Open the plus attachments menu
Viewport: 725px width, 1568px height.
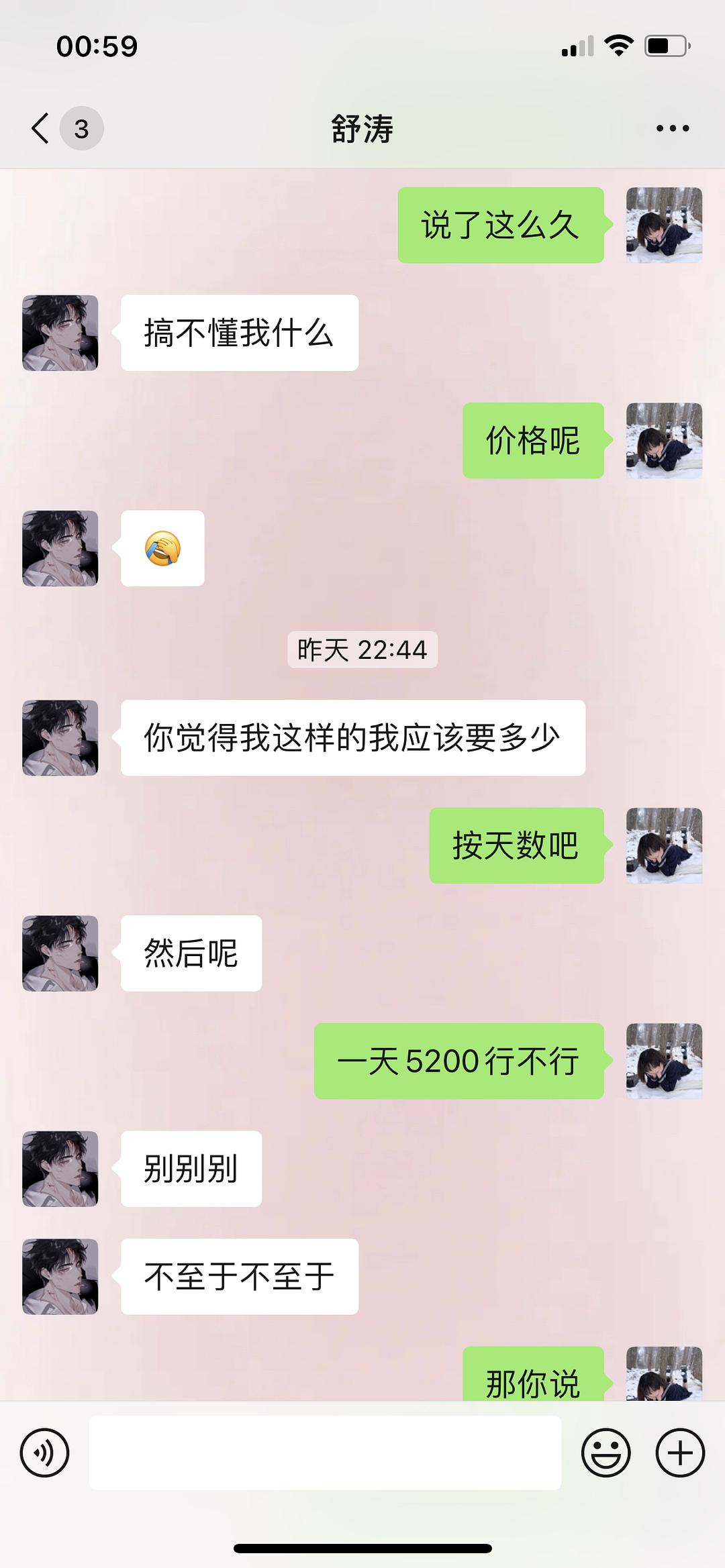point(680,1453)
